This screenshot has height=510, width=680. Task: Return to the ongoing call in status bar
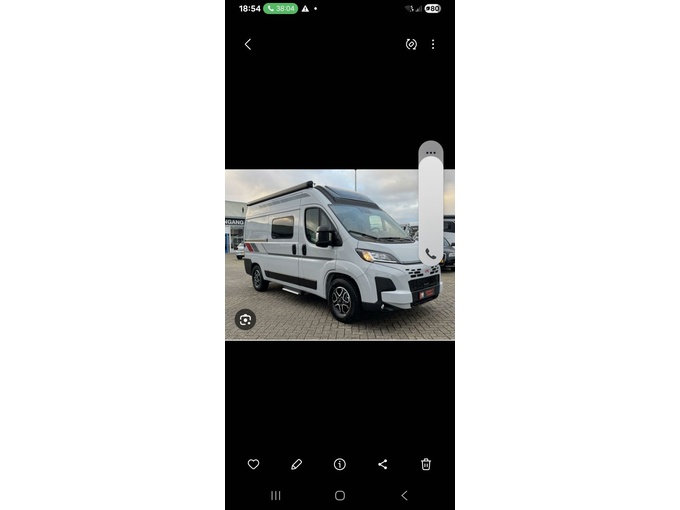(x=281, y=8)
